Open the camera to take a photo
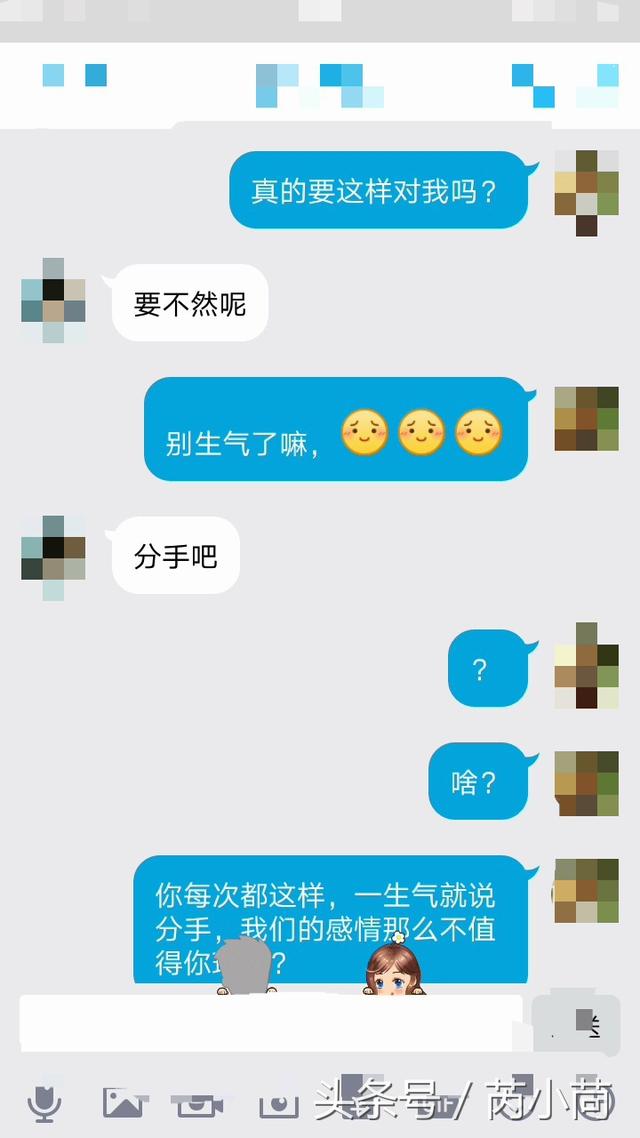The image size is (640, 1138). tap(278, 1103)
